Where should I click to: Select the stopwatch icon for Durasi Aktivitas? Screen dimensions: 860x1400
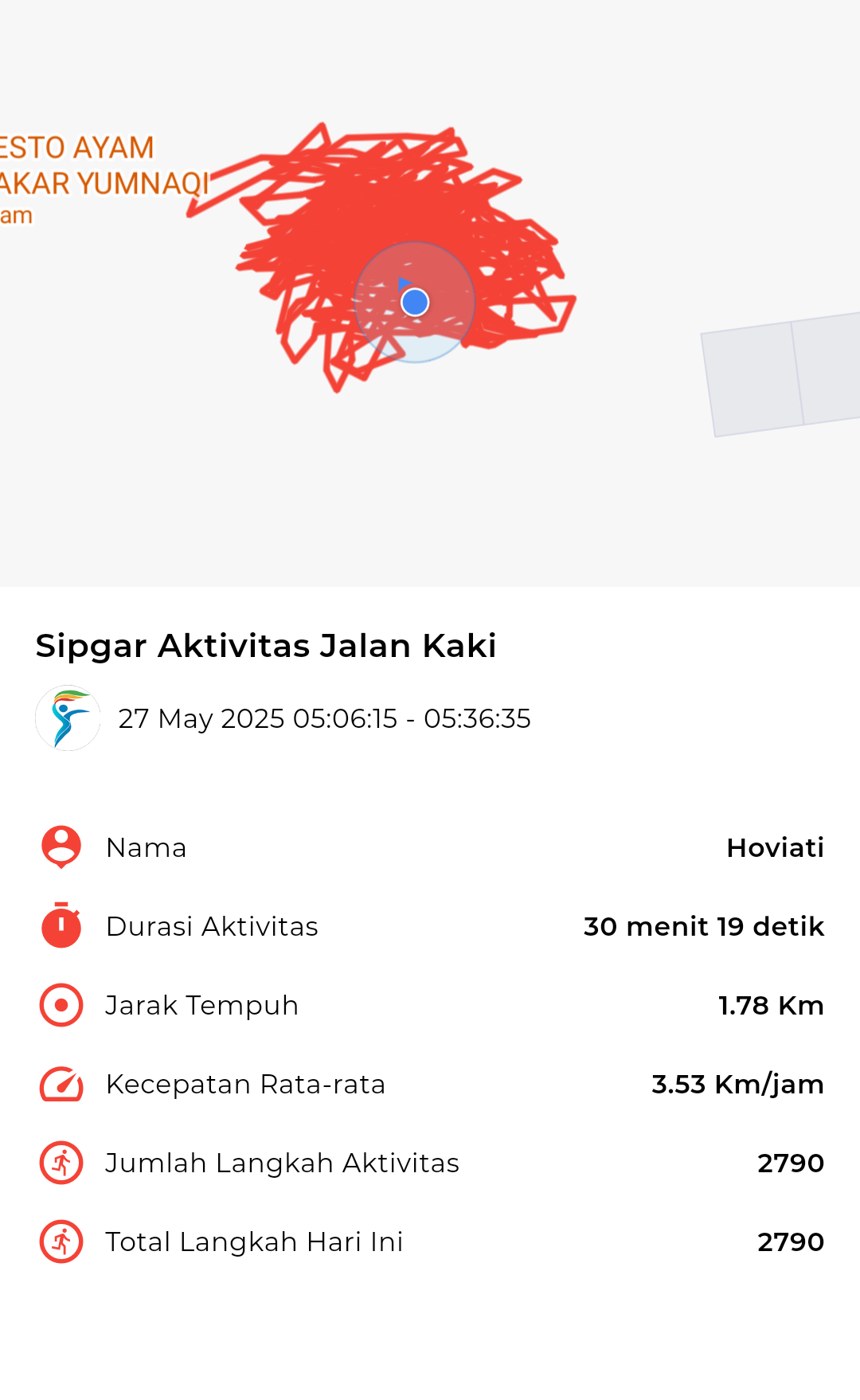60,925
